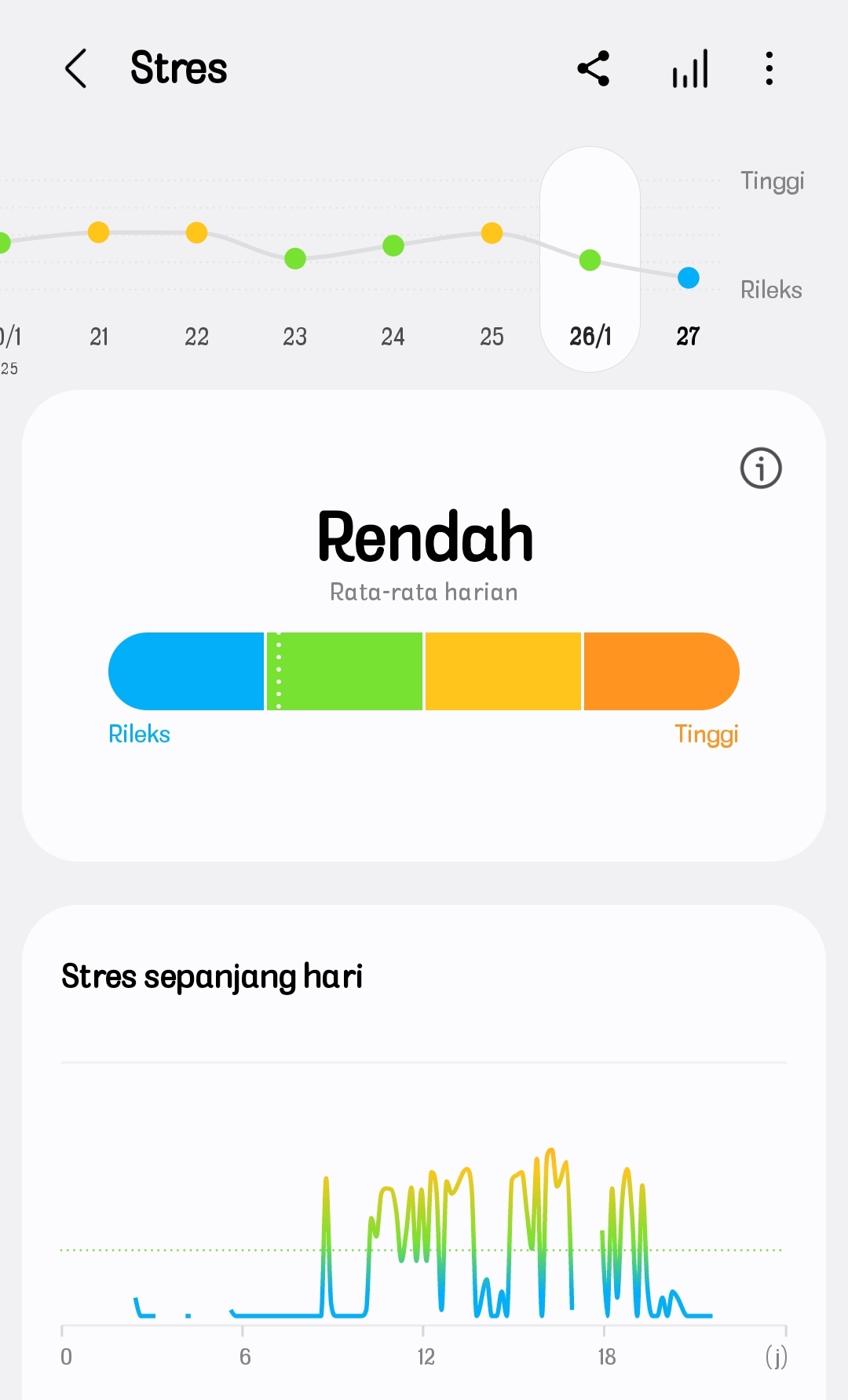
Task: Select date 22 on the chart
Action: 197,337
